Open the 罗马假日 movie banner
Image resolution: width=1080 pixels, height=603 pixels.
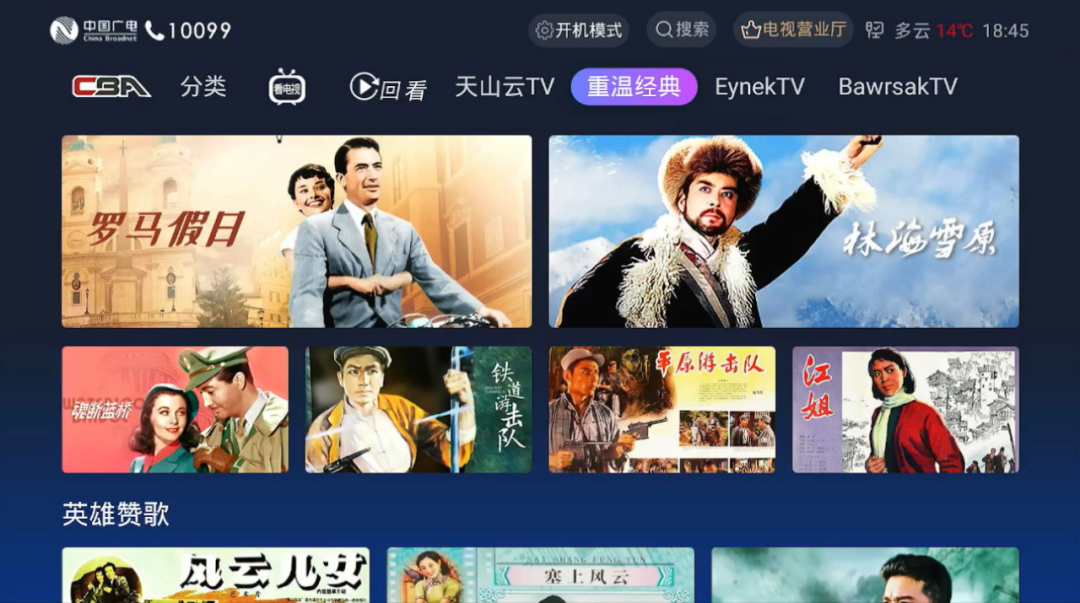coord(296,231)
